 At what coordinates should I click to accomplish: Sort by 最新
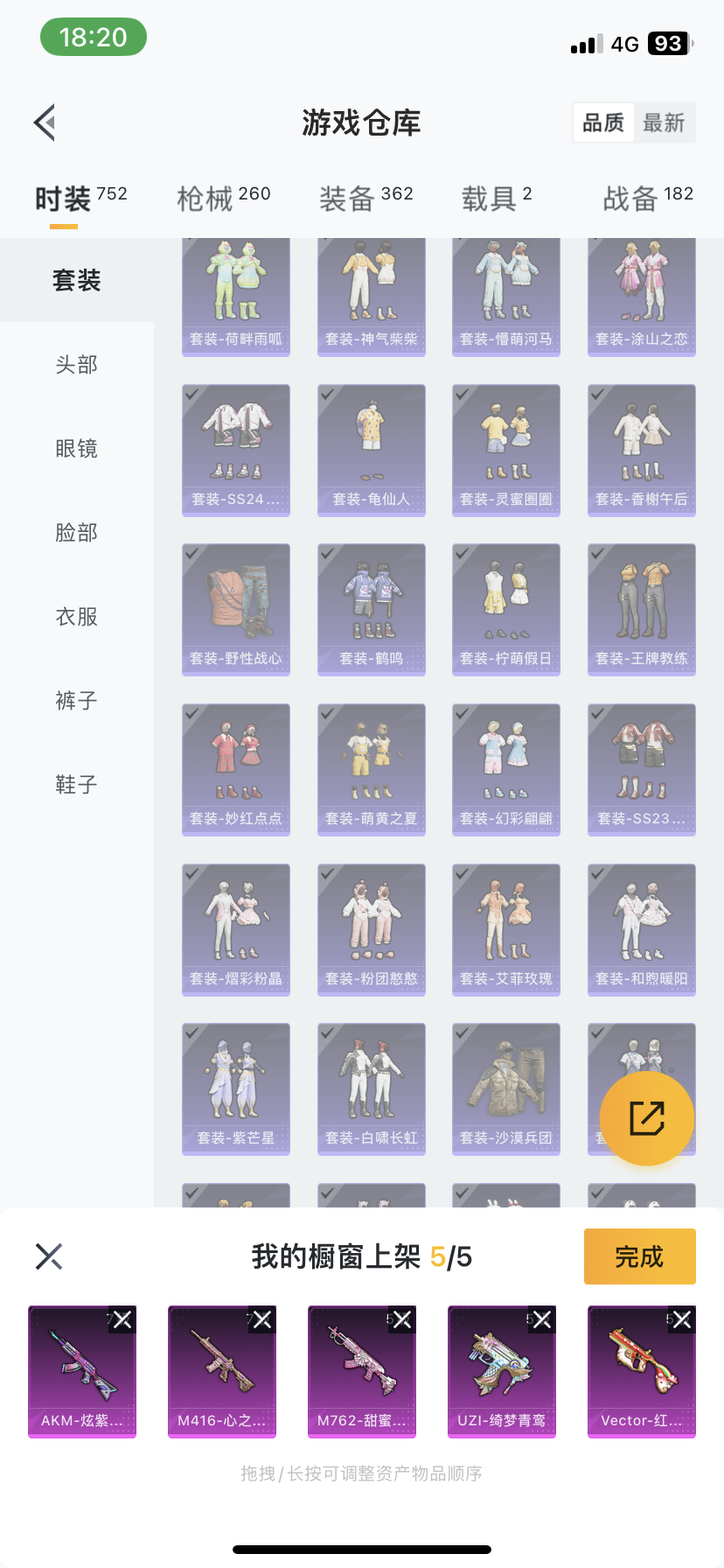pyautogui.click(x=664, y=122)
